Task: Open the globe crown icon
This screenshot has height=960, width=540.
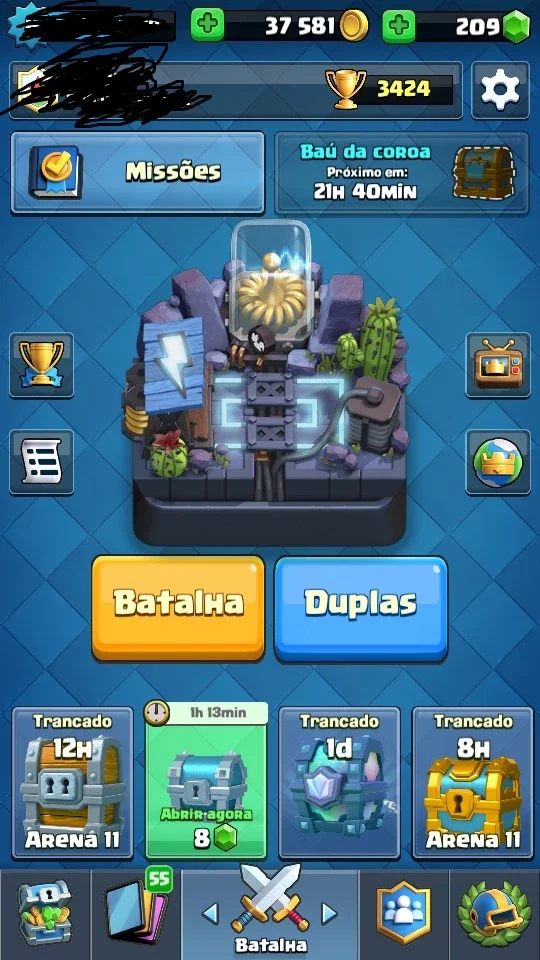Action: pos(498,462)
